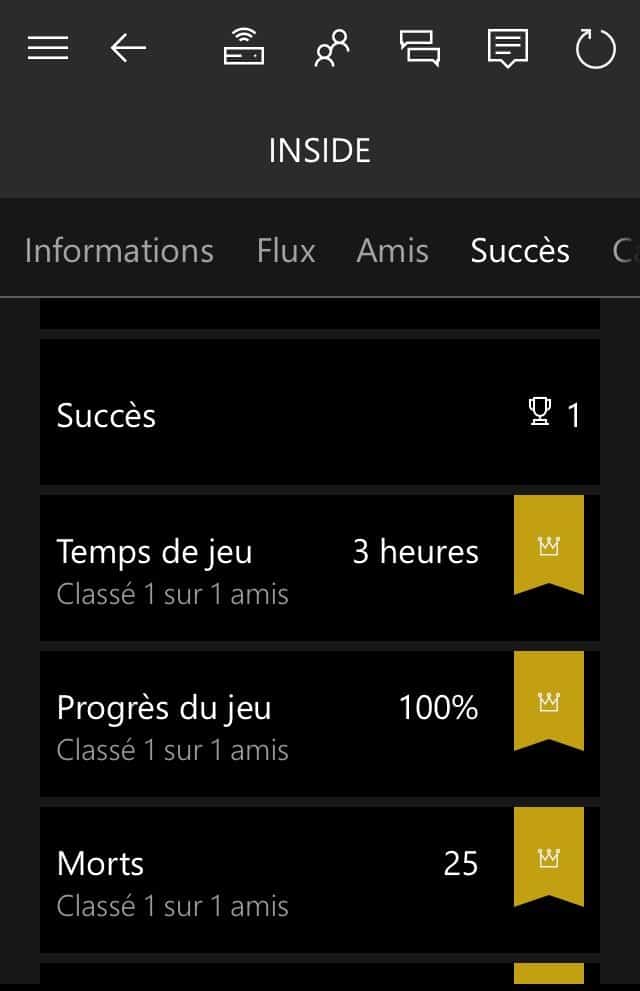Open the hamburger navigation menu
The height and width of the screenshot is (991, 640).
point(48,48)
